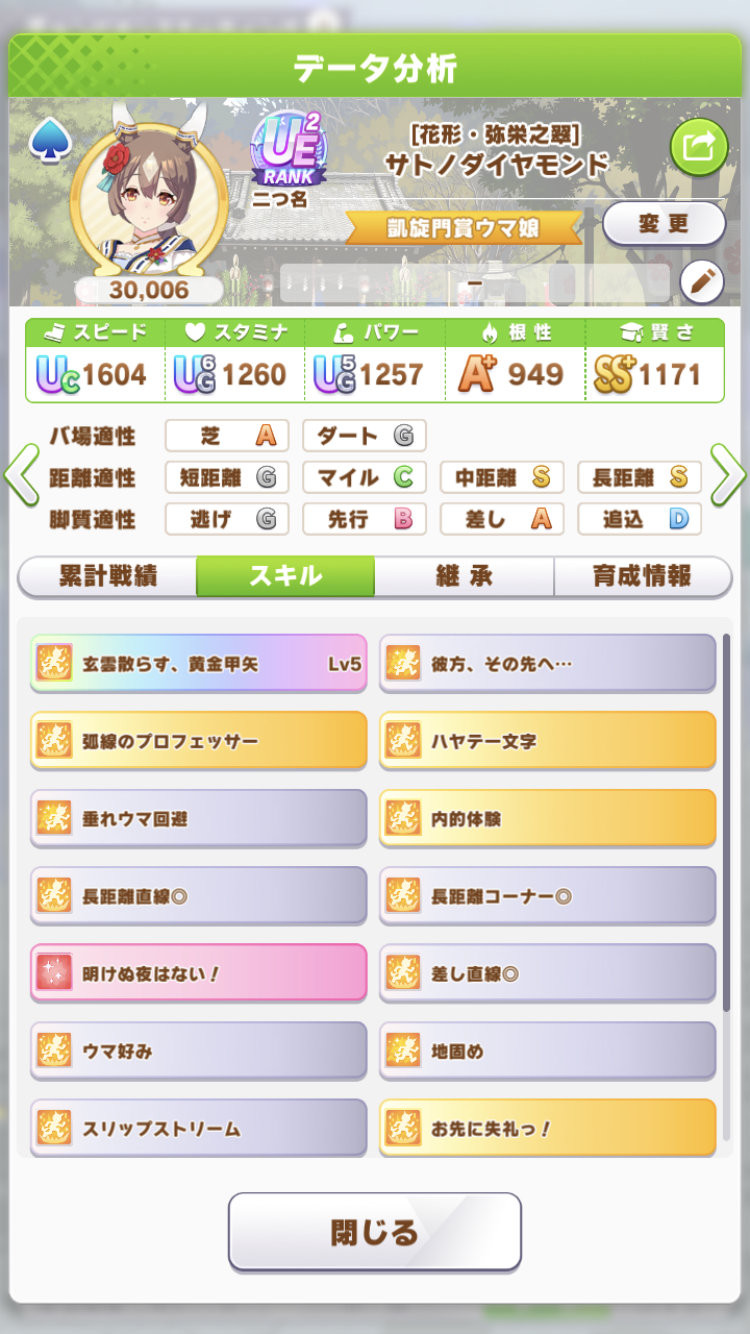Open the skill 明けぬ夜はない!
This screenshot has width=750, height=1334.
(x=198, y=973)
